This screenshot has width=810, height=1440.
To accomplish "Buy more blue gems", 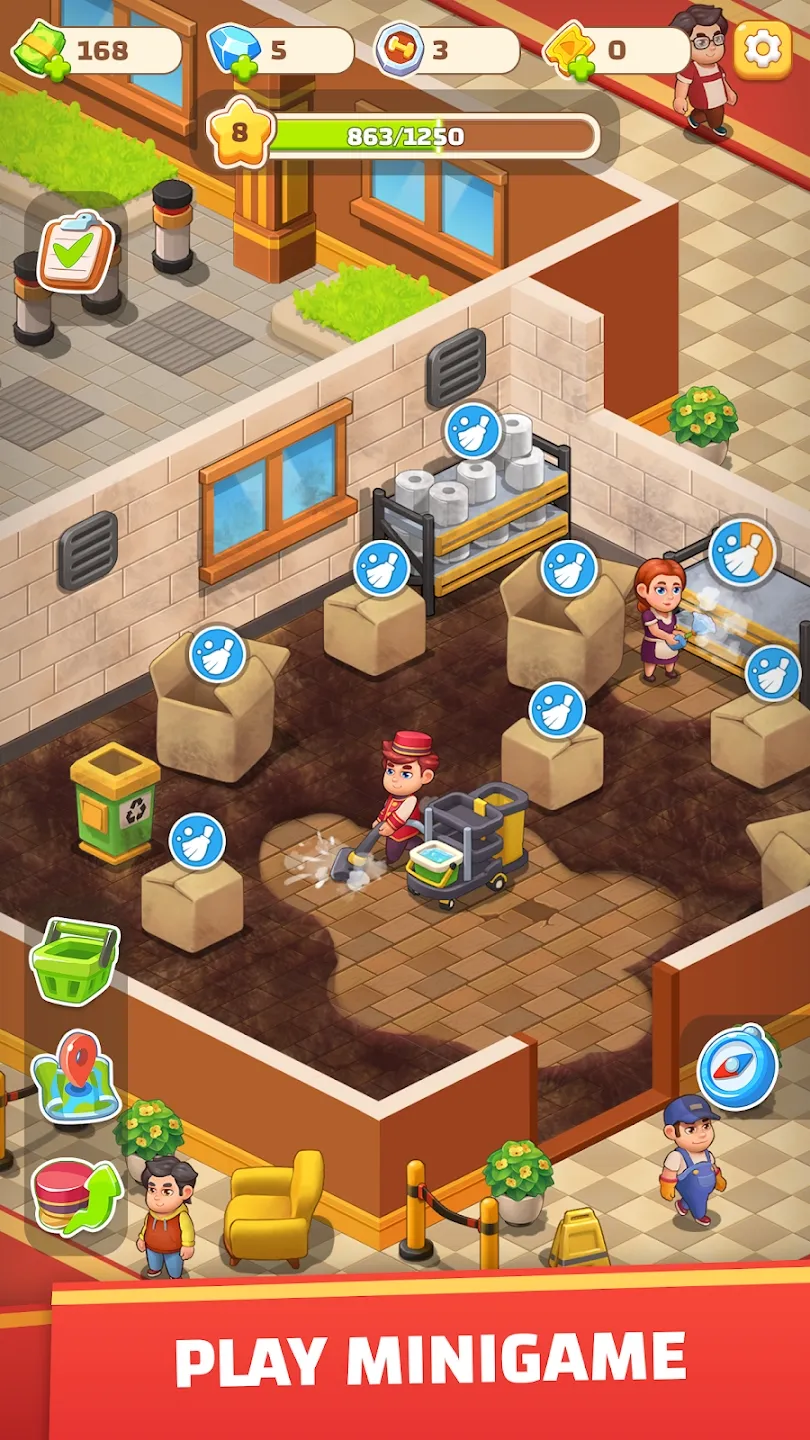I will 243,67.
